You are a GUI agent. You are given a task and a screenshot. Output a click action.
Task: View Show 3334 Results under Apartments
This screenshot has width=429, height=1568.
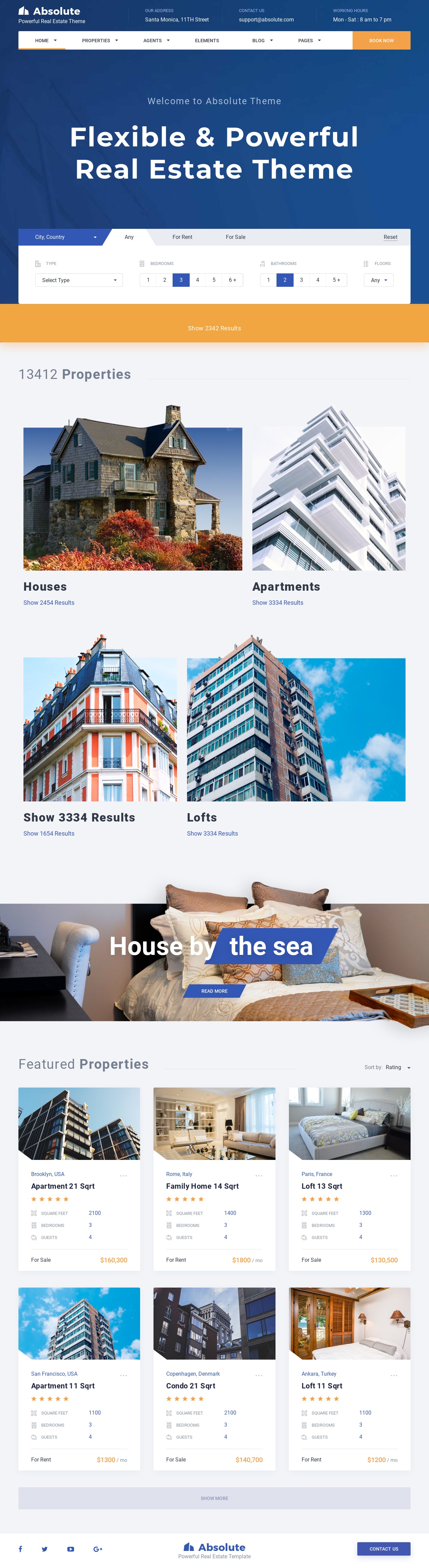[278, 603]
